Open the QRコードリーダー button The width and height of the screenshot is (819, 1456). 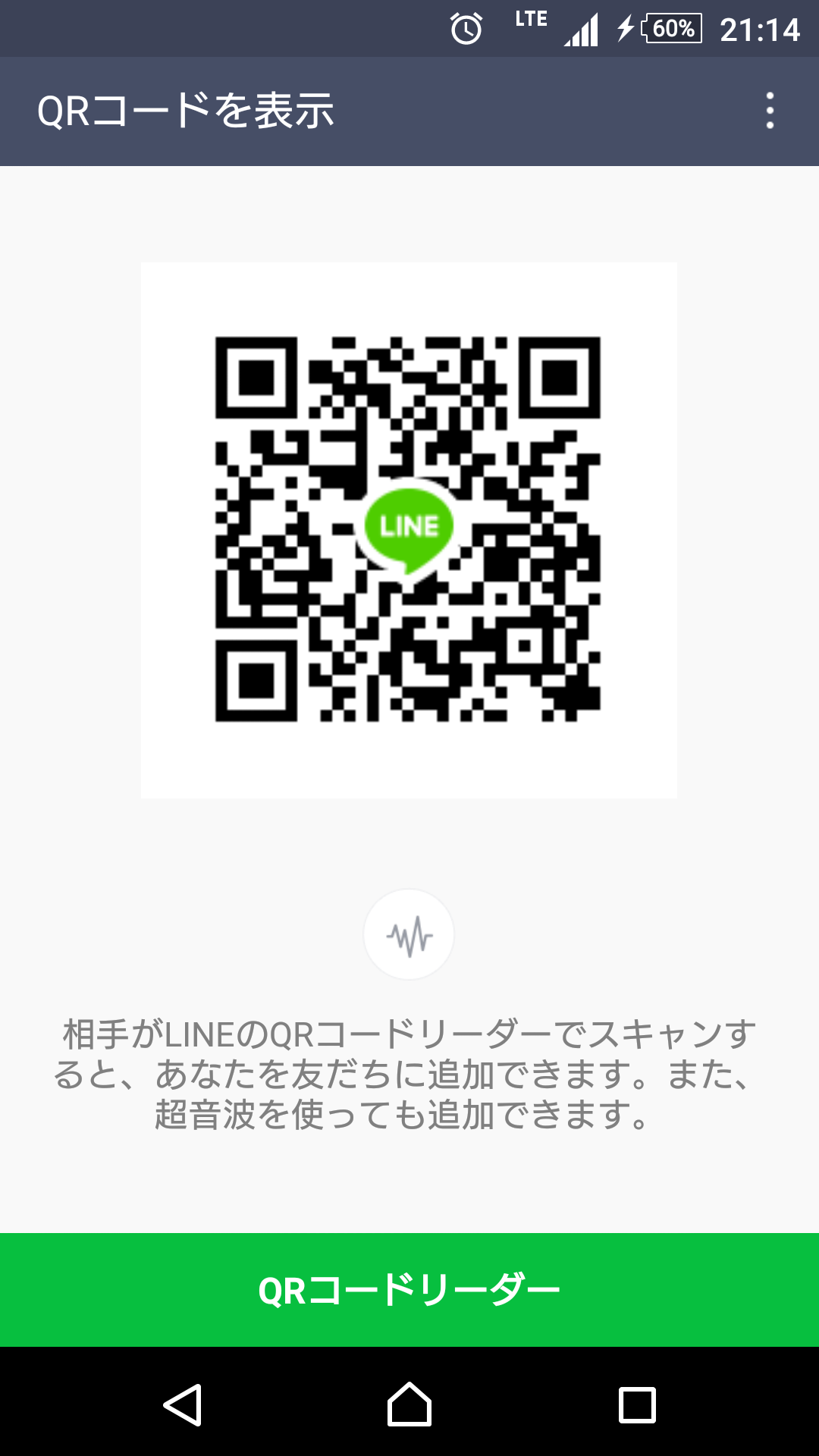(x=409, y=1289)
